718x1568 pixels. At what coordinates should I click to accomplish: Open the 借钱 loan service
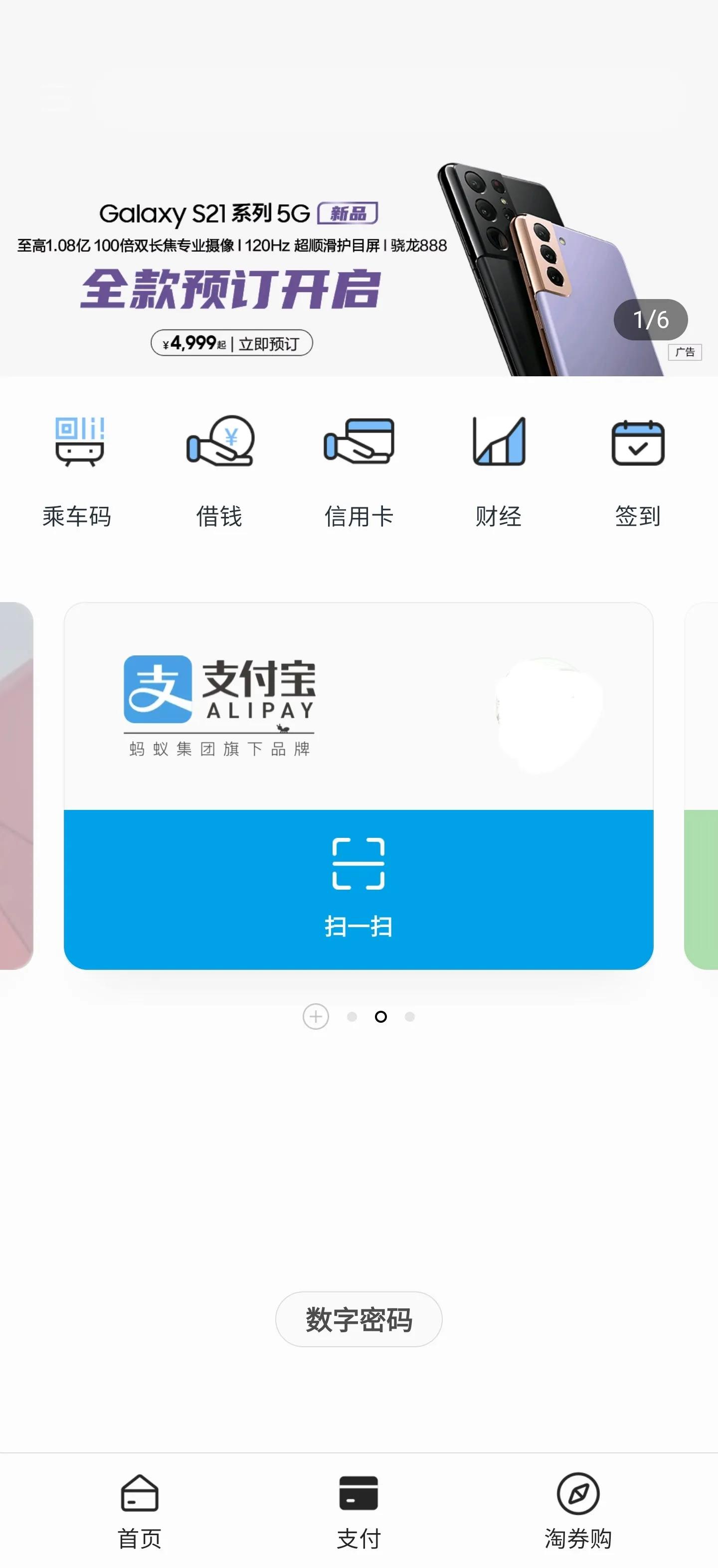pyautogui.click(x=219, y=469)
